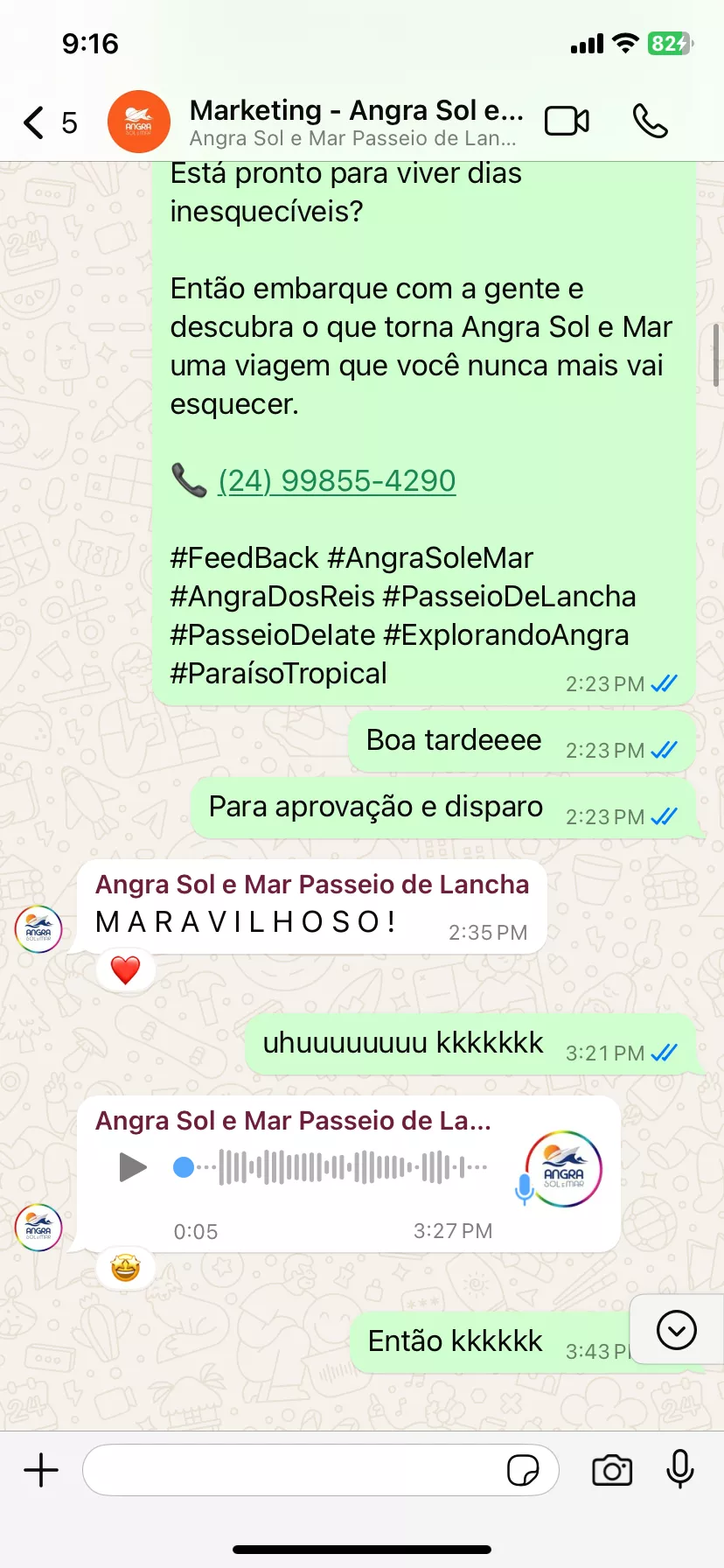Tap the voice message playback slider

tap(331, 1167)
